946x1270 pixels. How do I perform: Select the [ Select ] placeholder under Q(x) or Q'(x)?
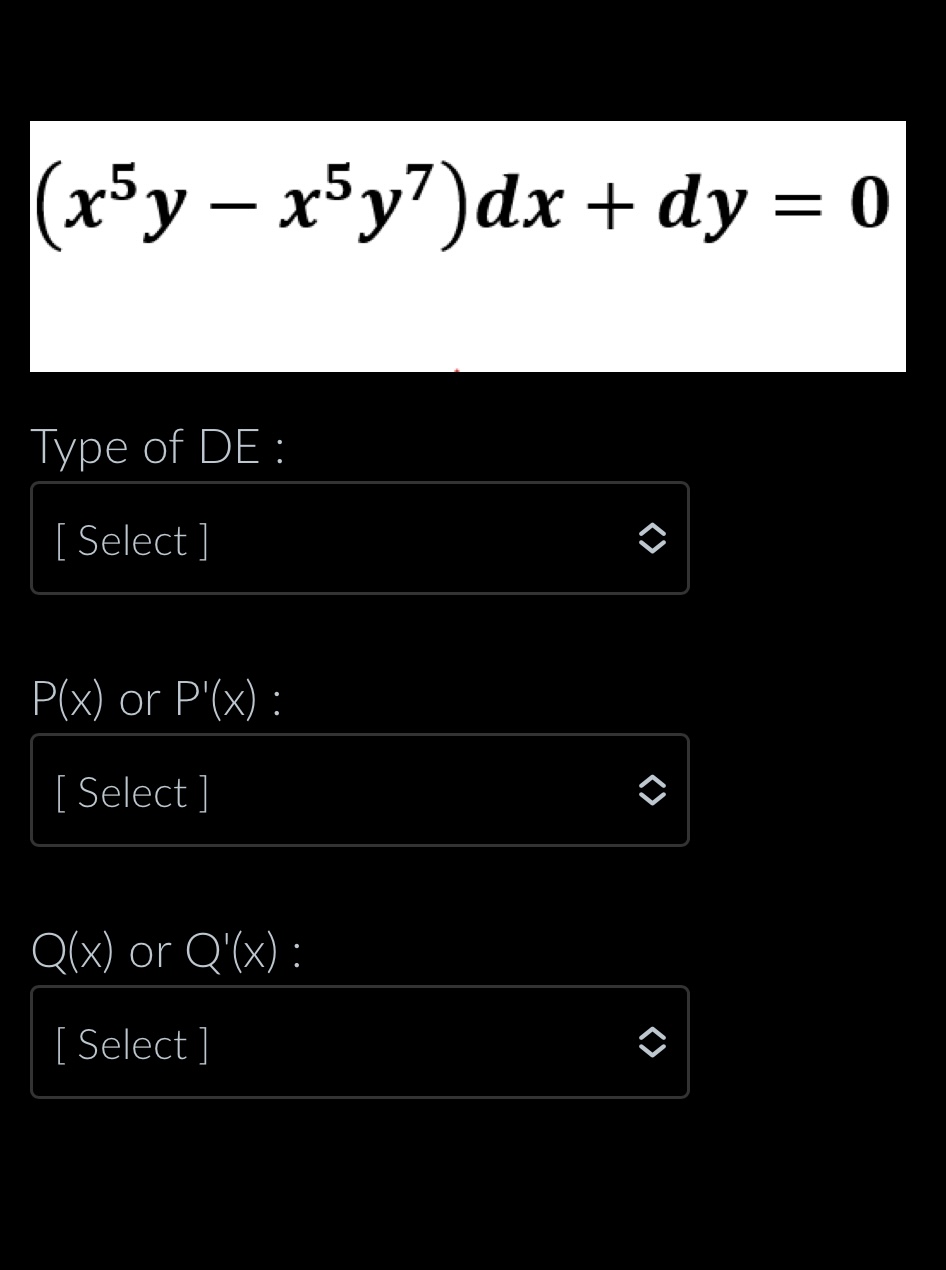click(130, 1044)
